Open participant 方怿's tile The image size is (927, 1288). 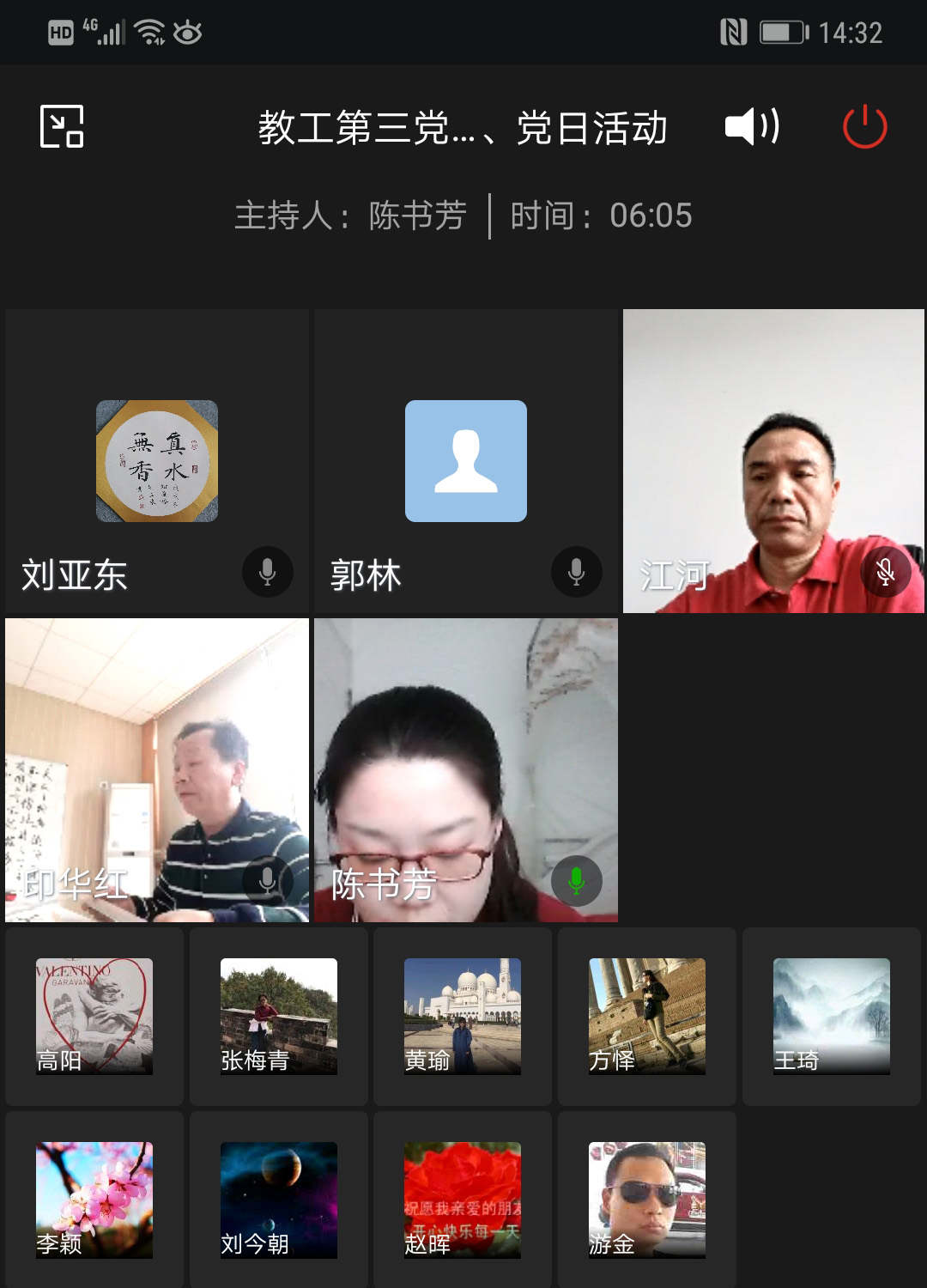pyautogui.click(x=647, y=1017)
